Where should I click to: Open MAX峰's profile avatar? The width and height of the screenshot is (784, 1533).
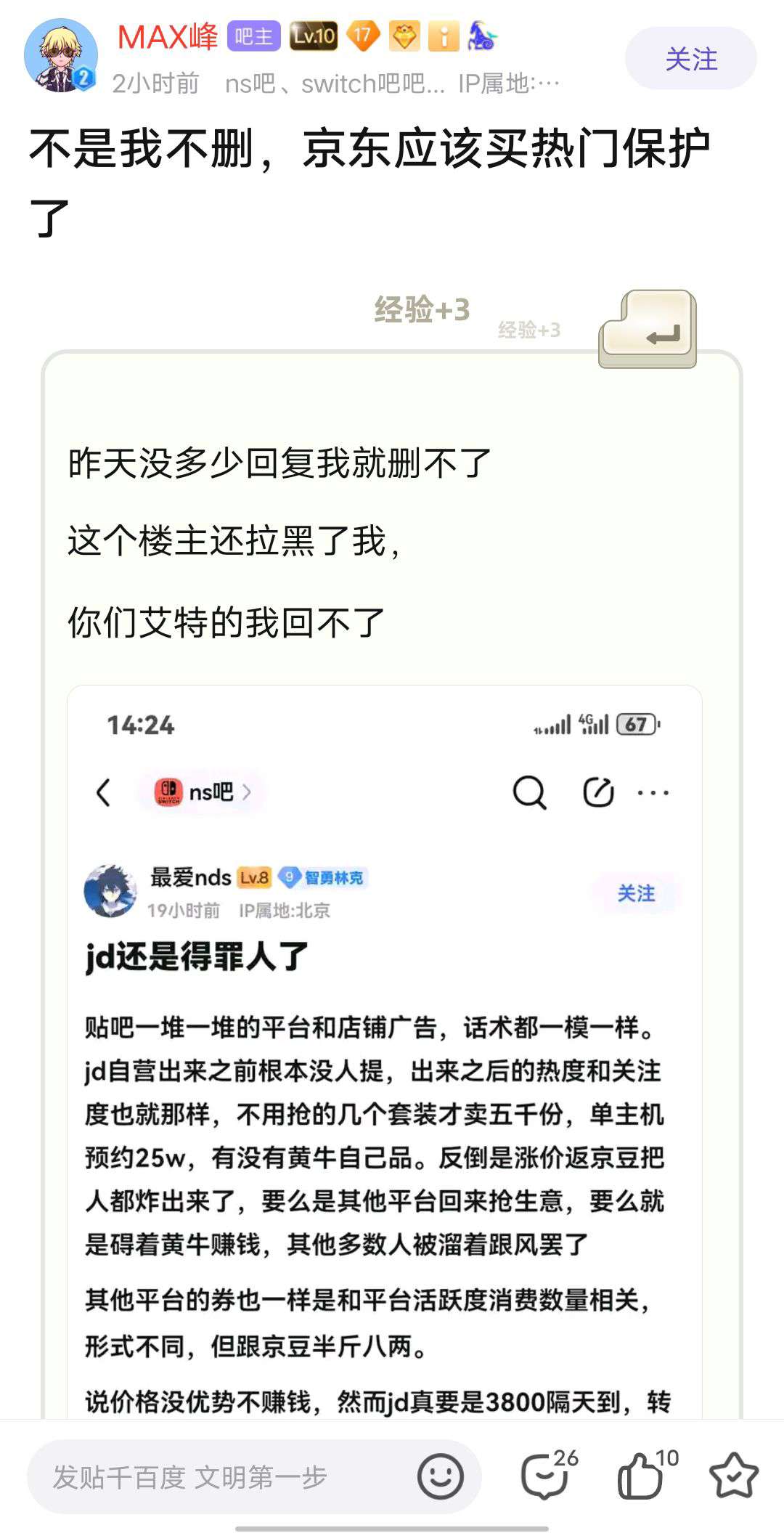pyautogui.click(x=61, y=56)
